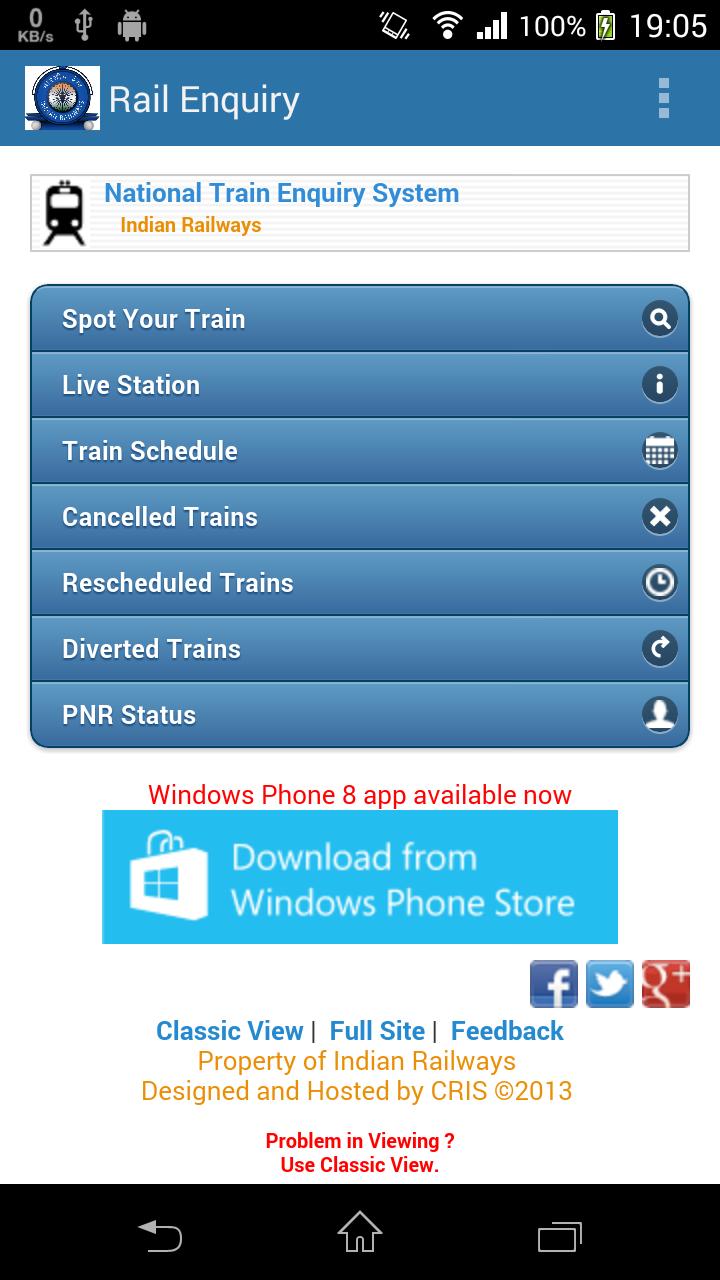Open the Twitter icon
The height and width of the screenshot is (1280, 720).
point(610,983)
